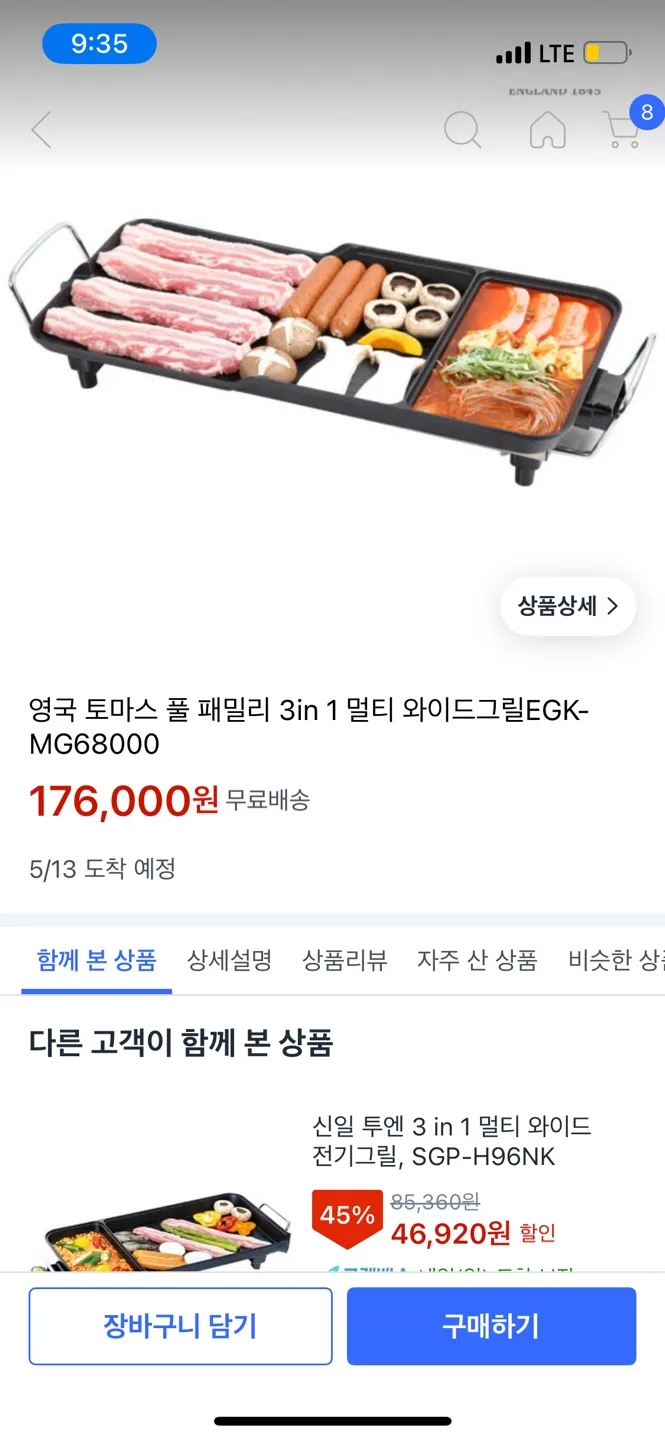This screenshot has width=665, height=1440.
Task: Open the shopping cart with 8 items
Action: [x=624, y=130]
